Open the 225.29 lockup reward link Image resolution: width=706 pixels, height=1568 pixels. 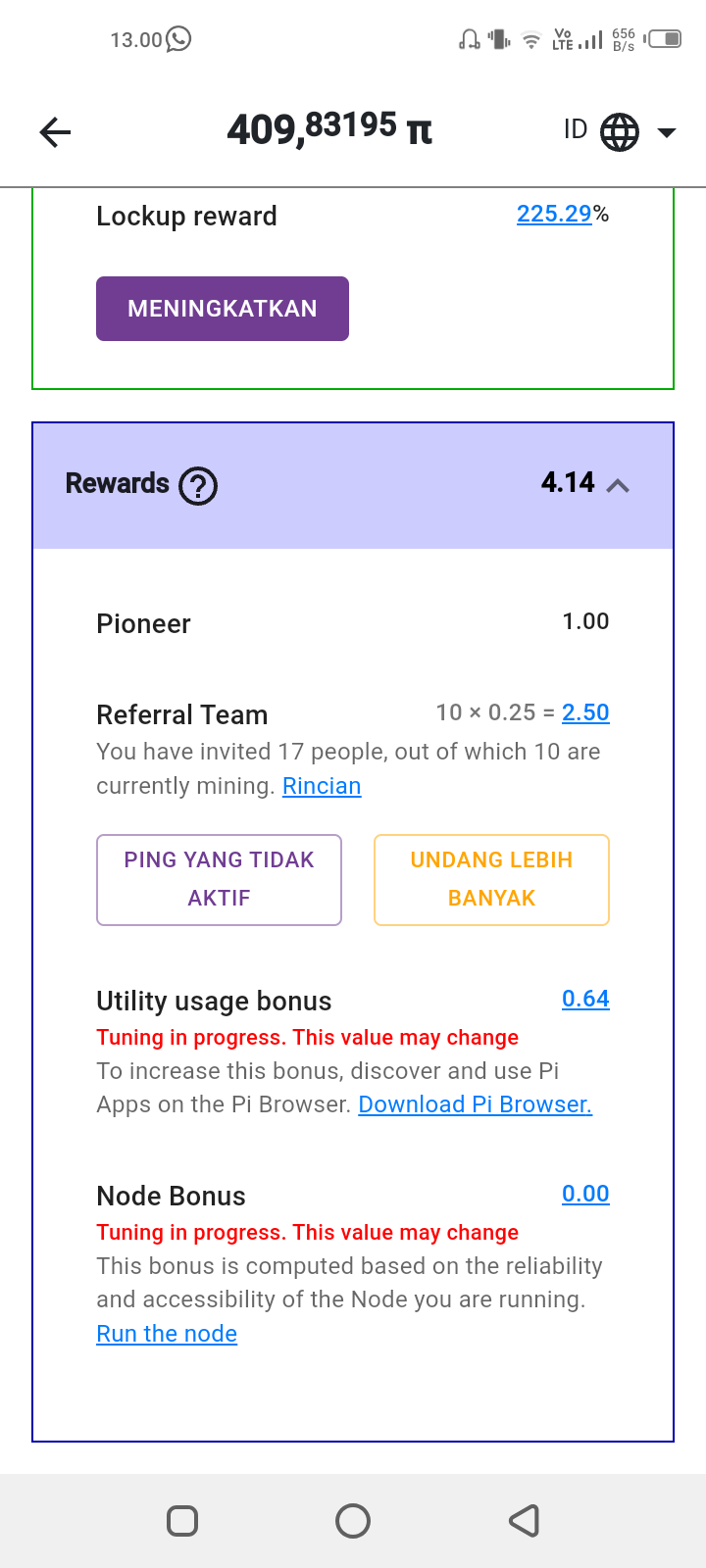pyautogui.click(x=554, y=214)
